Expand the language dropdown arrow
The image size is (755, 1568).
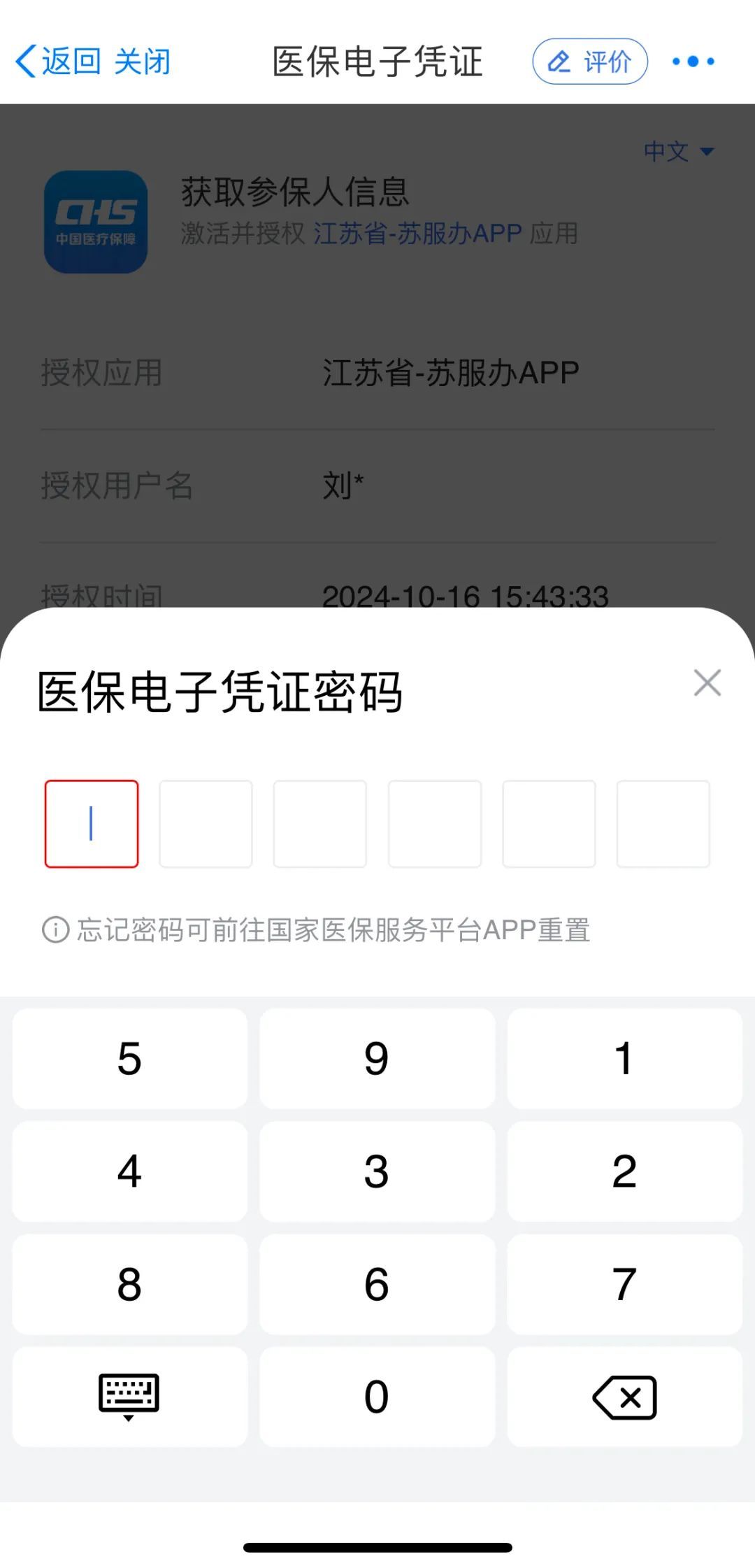708,152
